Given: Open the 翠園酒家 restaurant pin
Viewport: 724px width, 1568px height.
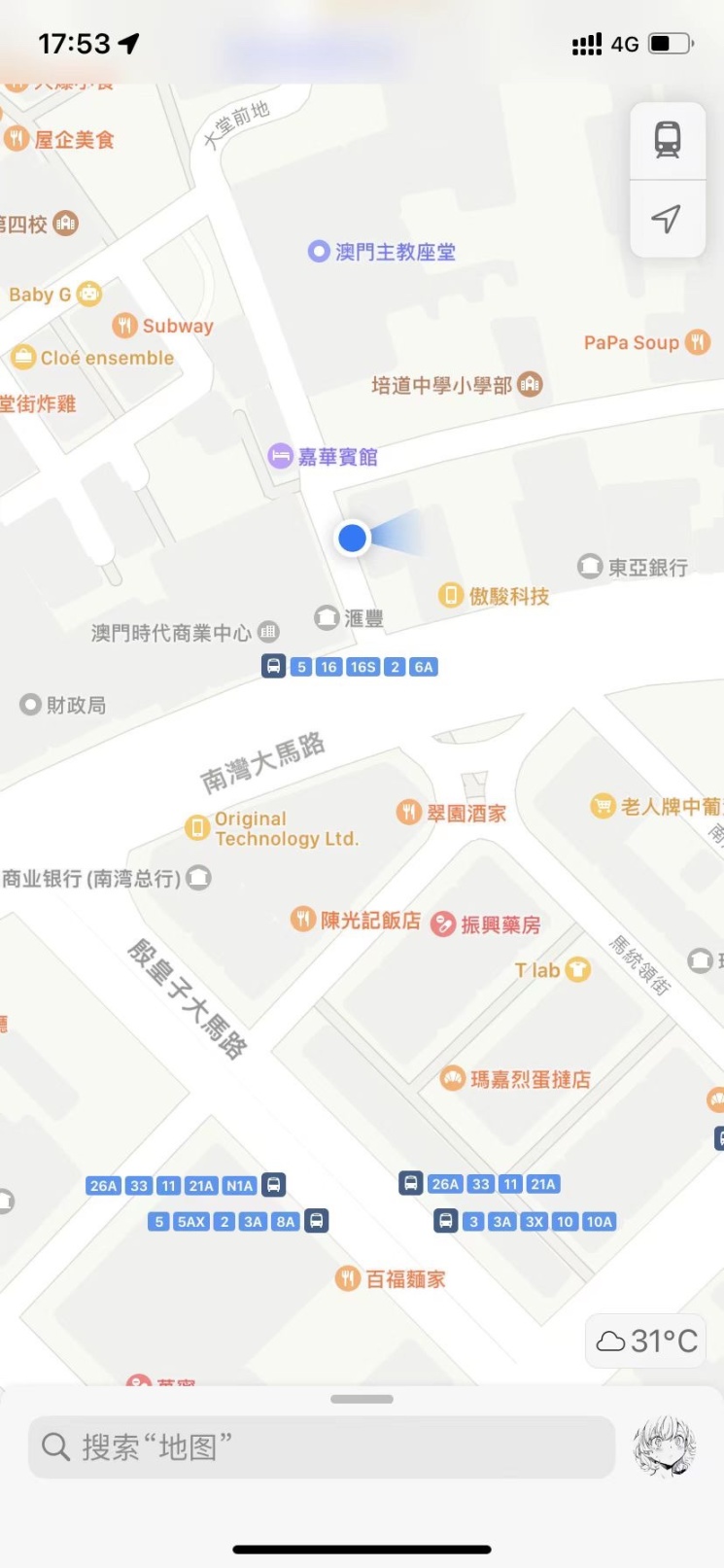Looking at the screenshot, I should pos(409,813).
